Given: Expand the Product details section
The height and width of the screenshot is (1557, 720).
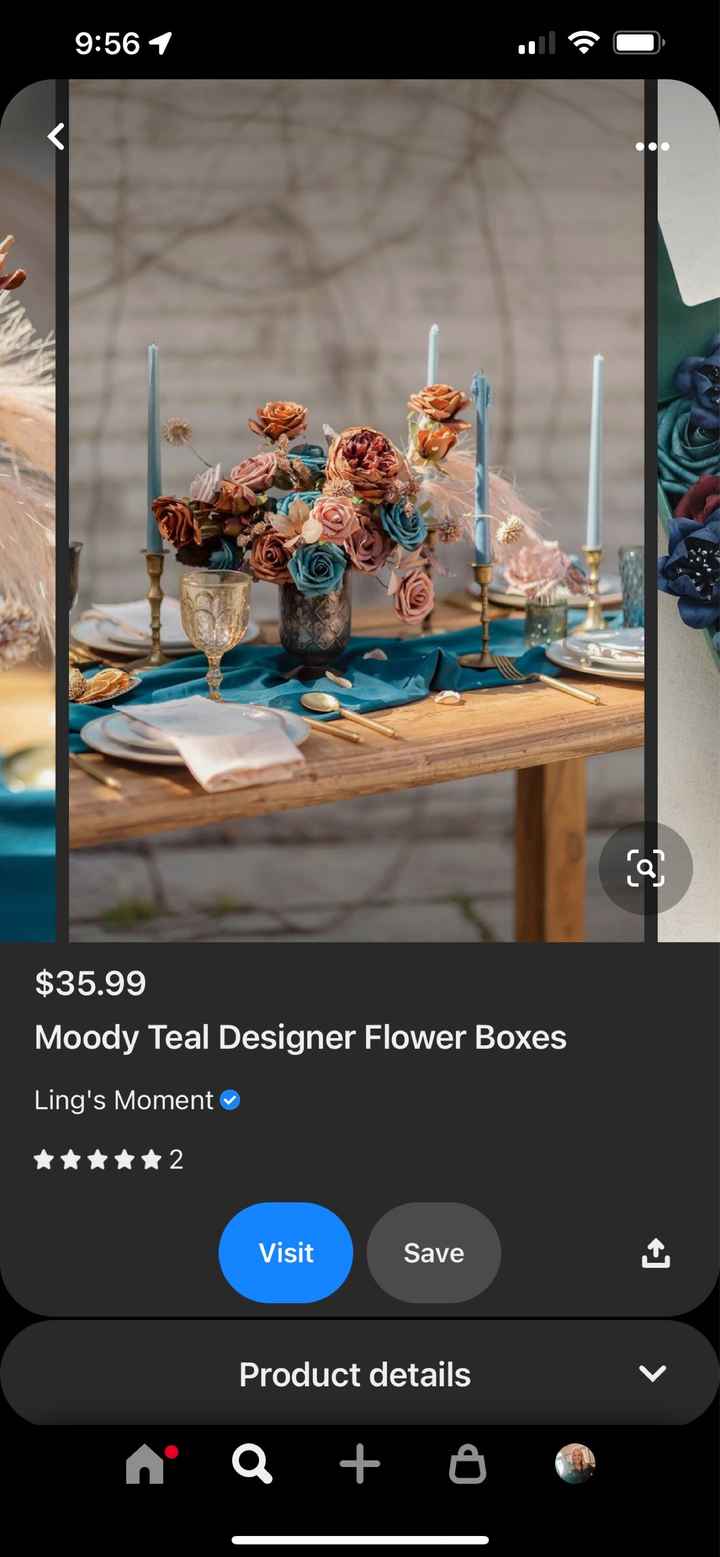Looking at the screenshot, I should point(360,1374).
